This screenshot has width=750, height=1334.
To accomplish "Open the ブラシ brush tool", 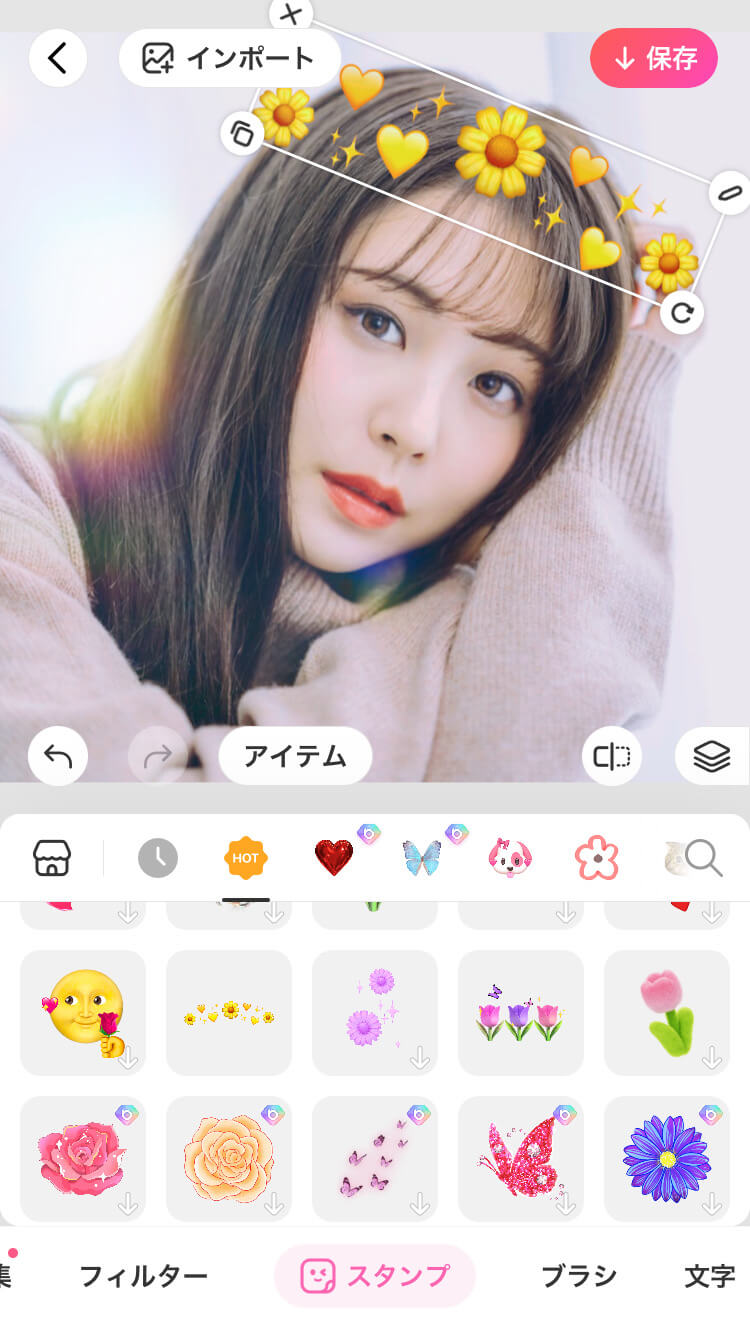I will click(578, 1276).
